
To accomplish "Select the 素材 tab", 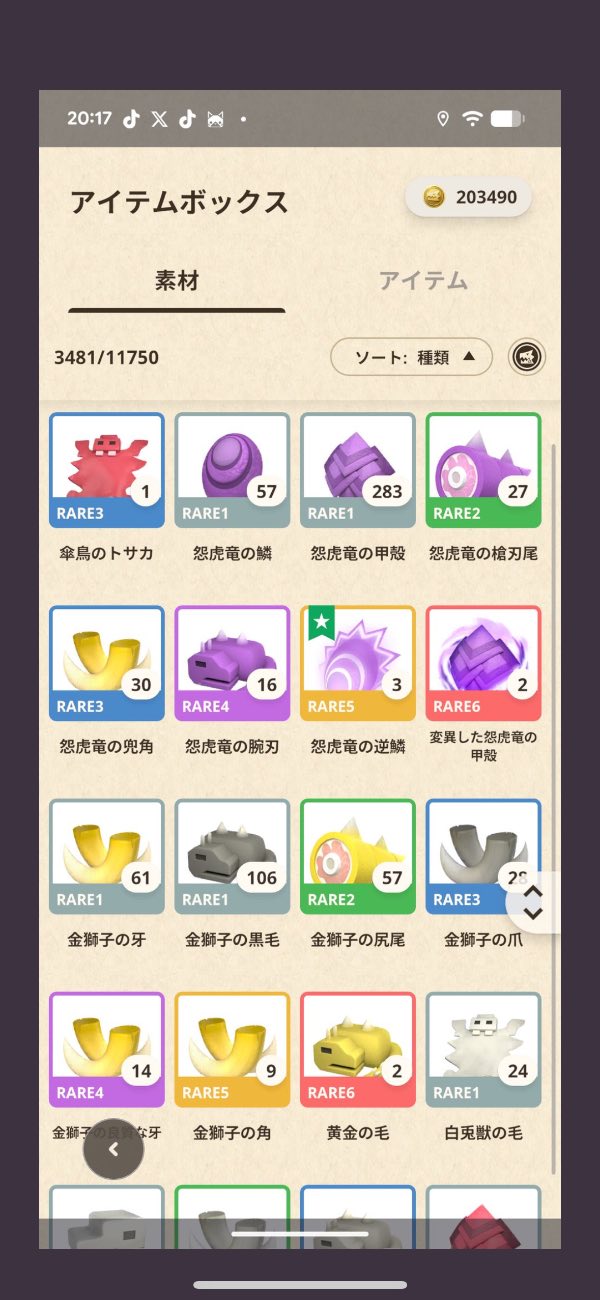I will [177, 281].
